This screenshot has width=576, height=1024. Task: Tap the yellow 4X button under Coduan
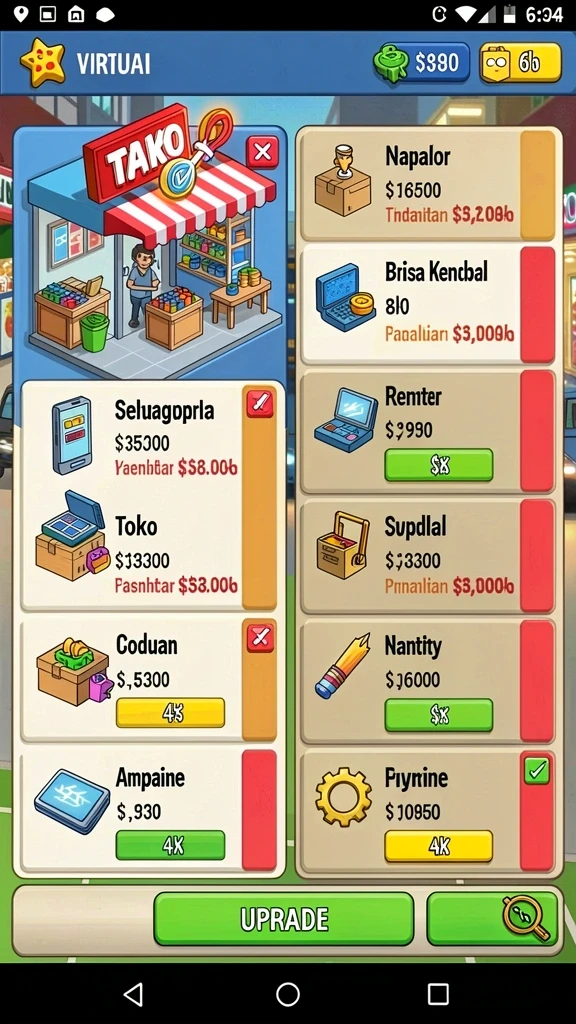(170, 712)
